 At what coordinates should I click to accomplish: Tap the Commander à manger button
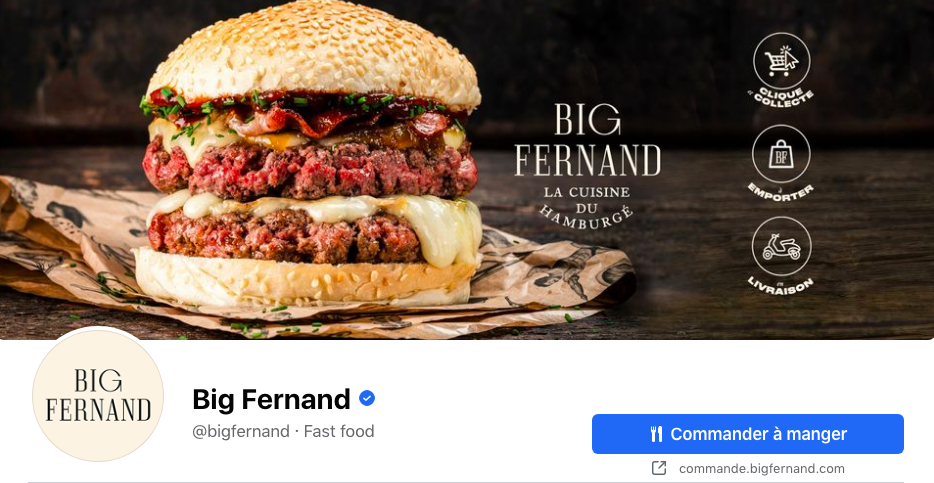[747, 434]
